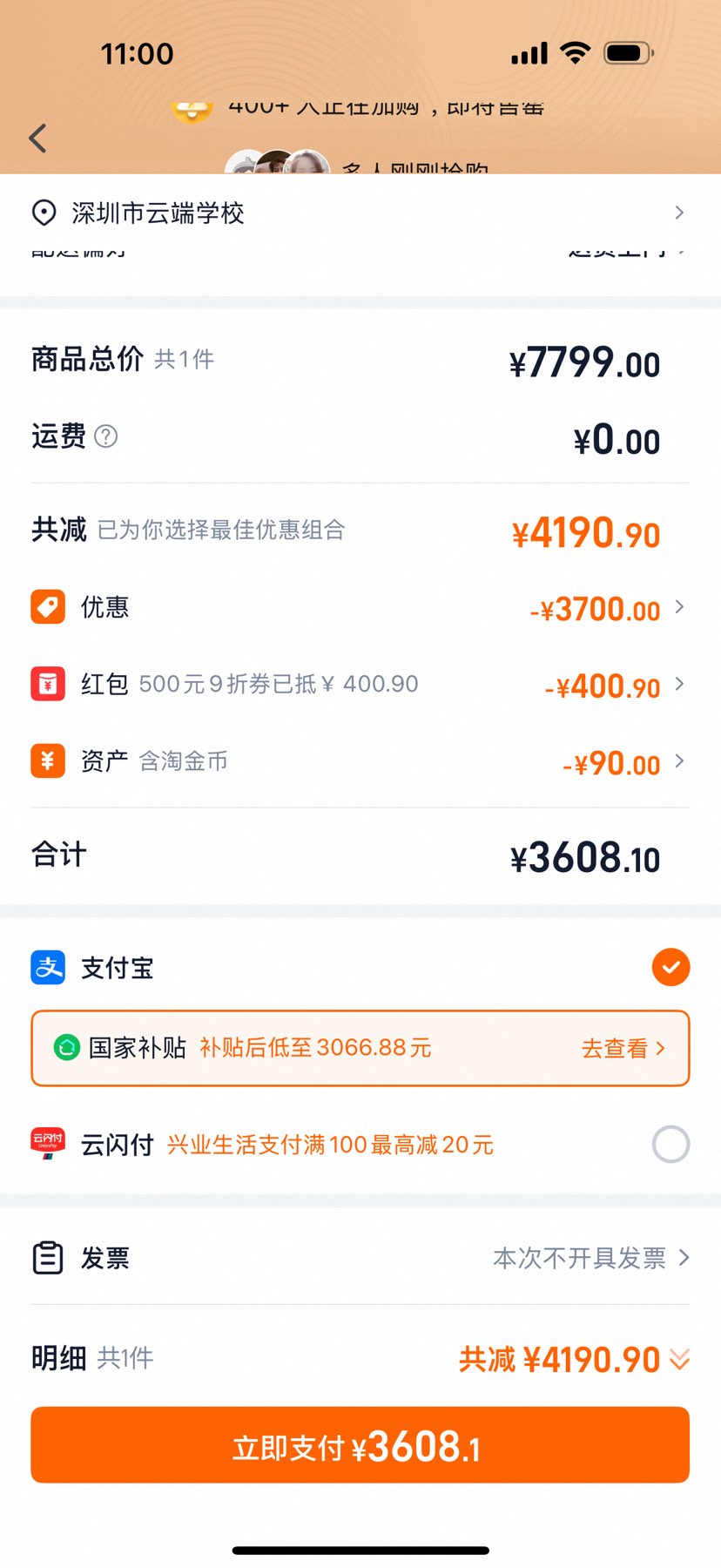
Task: Tap the red envelope (红包) icon
Action: tap(48, 684)
